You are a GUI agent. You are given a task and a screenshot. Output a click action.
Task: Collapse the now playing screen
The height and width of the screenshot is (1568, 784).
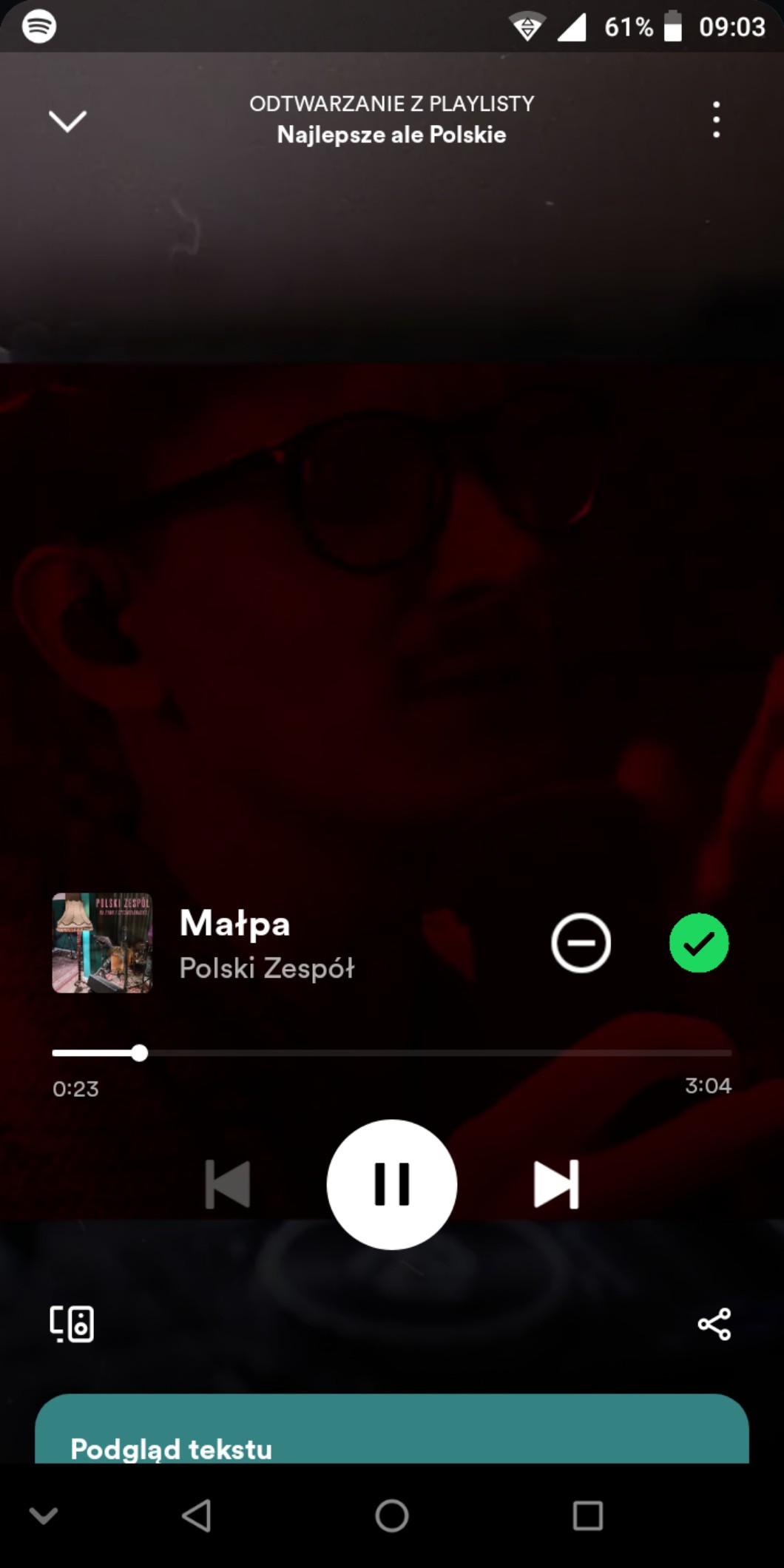click(67, 121)
